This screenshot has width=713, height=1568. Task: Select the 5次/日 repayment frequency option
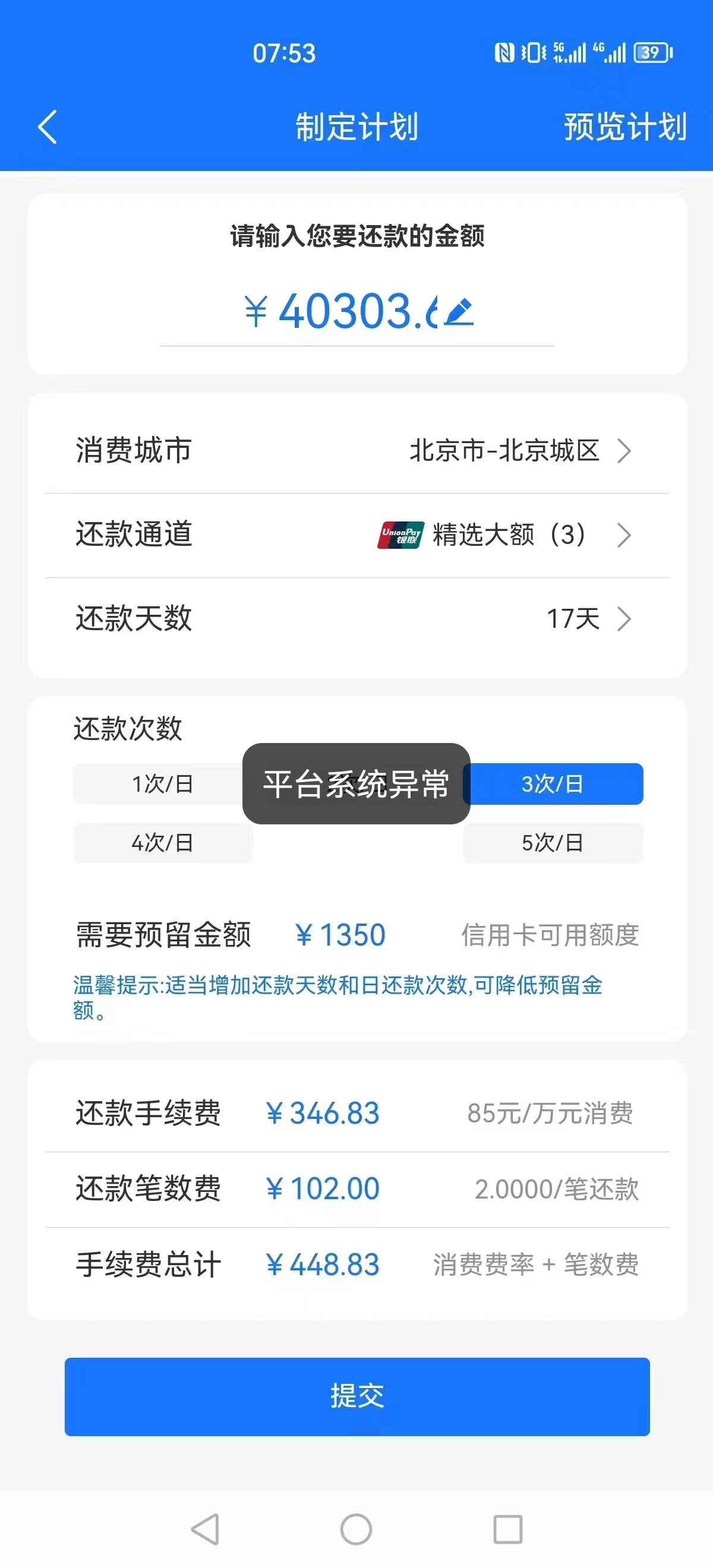pyautogui.click(x=553, y=843)
